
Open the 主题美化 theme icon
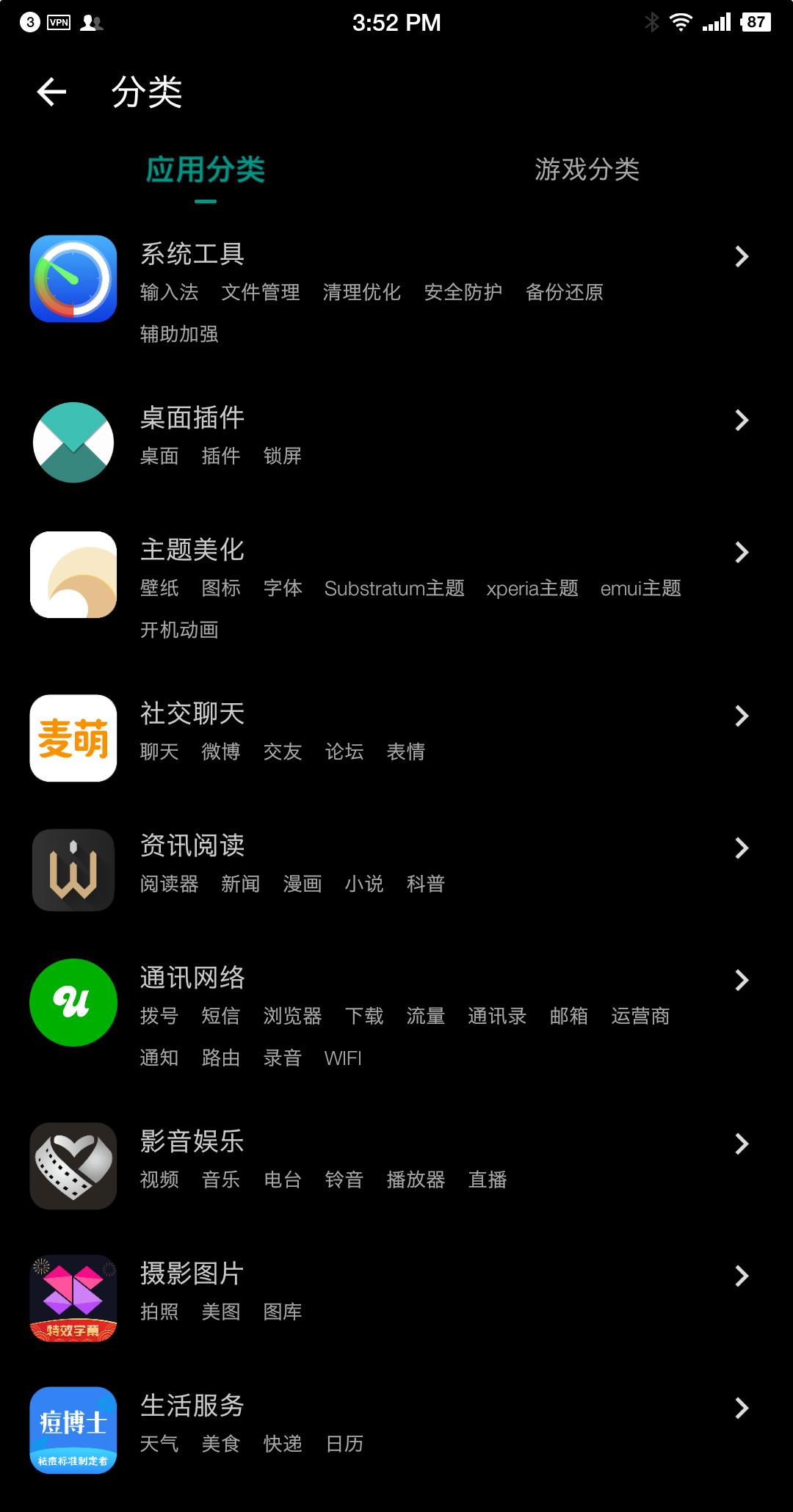click(x=72, y=575)
